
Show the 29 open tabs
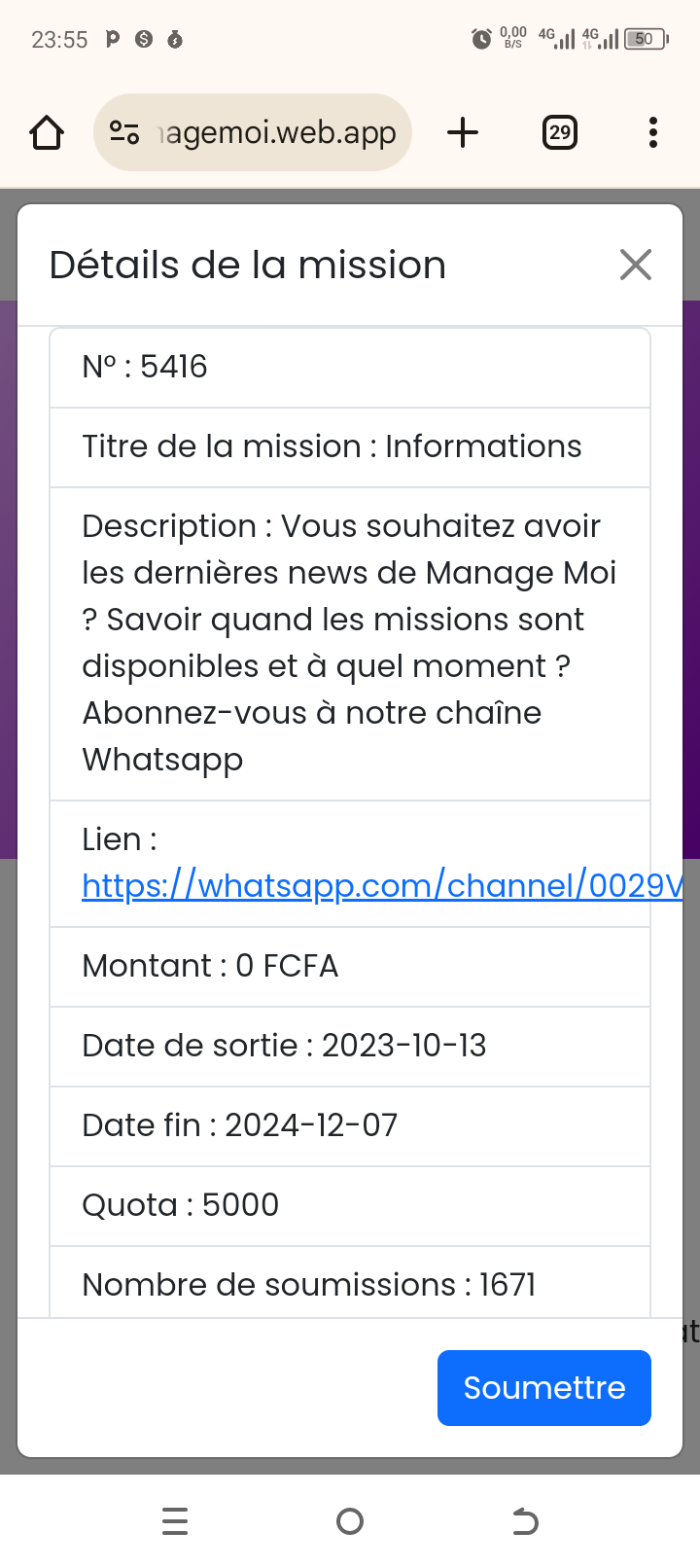tap(559, 132)
